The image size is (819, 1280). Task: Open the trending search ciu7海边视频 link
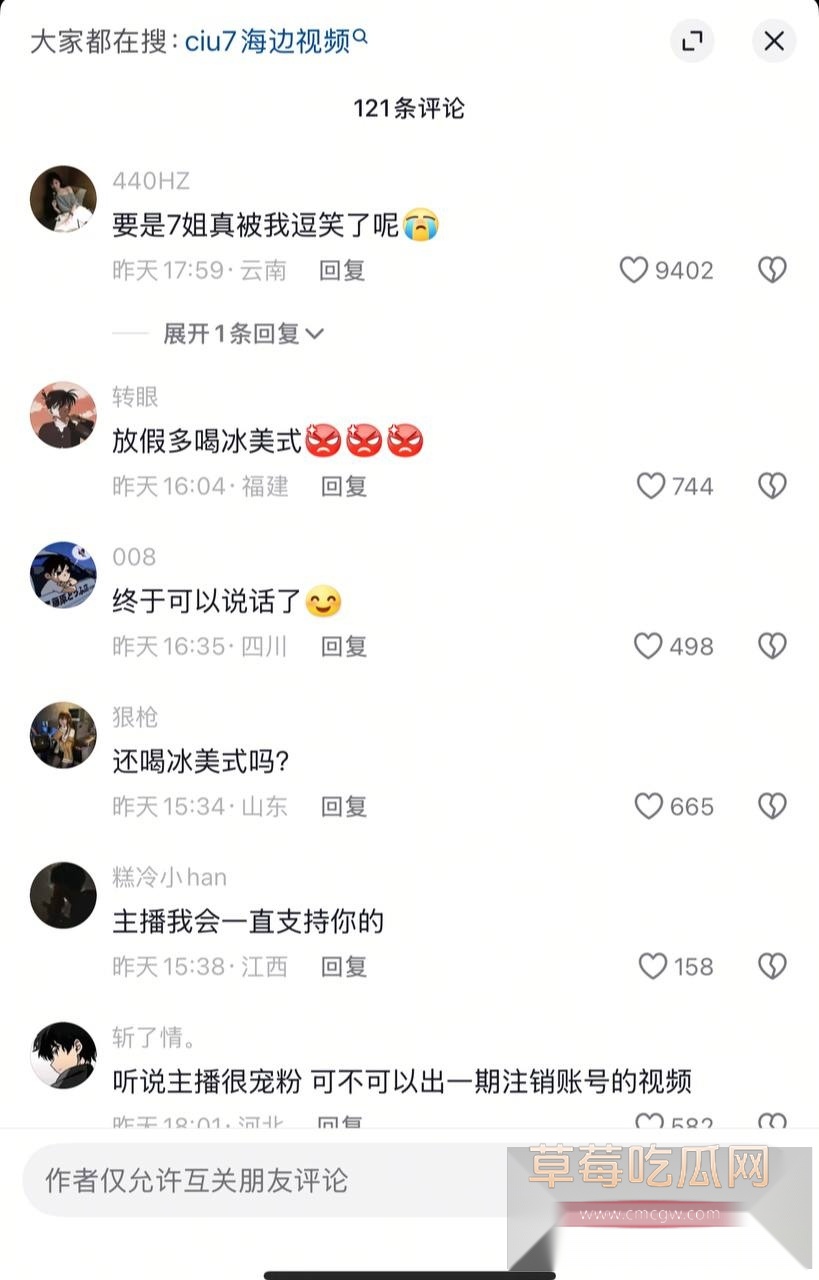(x=265, y=37)
